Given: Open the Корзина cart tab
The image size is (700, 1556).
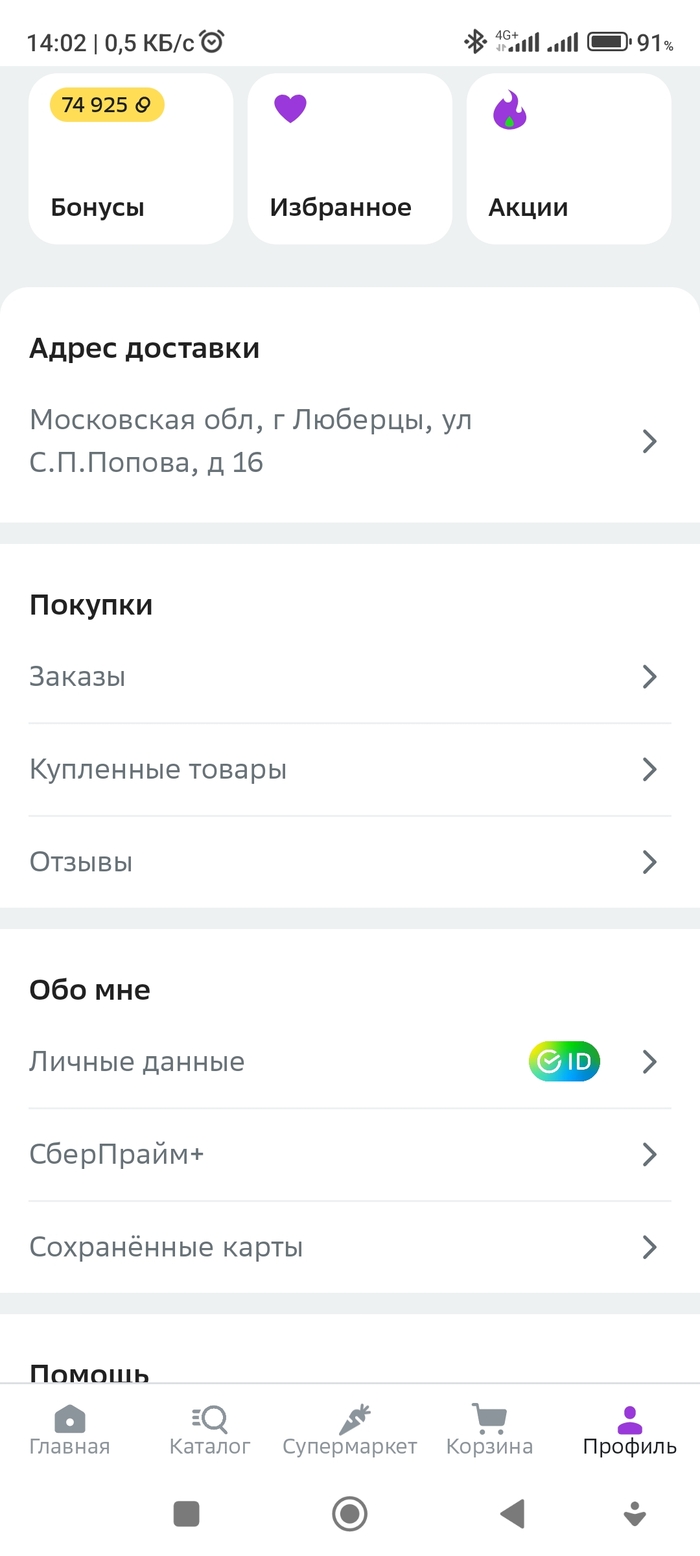Looking at the screenshot, I should [x=489, y=1430].
